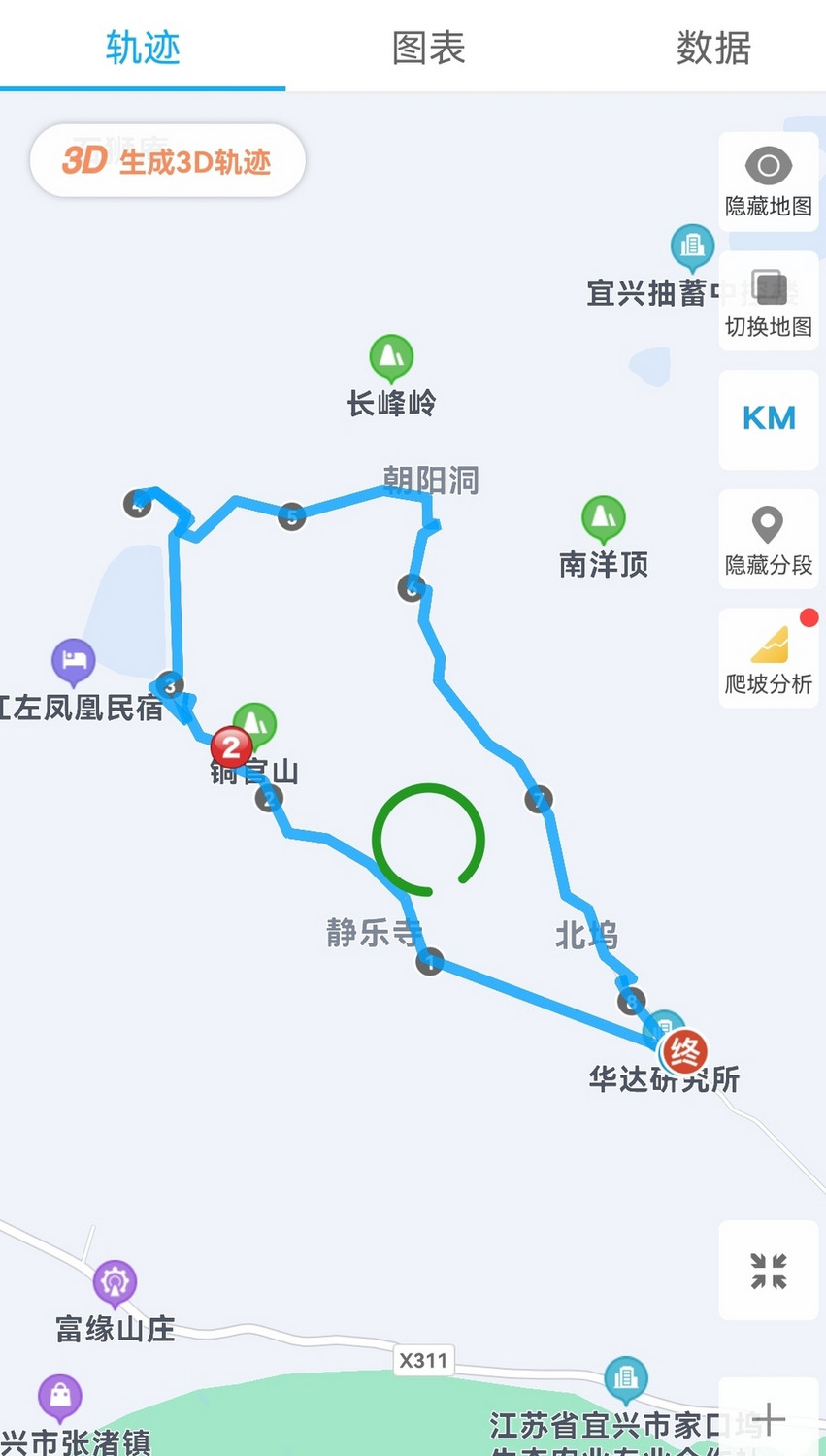Switch to the 数据 tab

click(713, 47)
